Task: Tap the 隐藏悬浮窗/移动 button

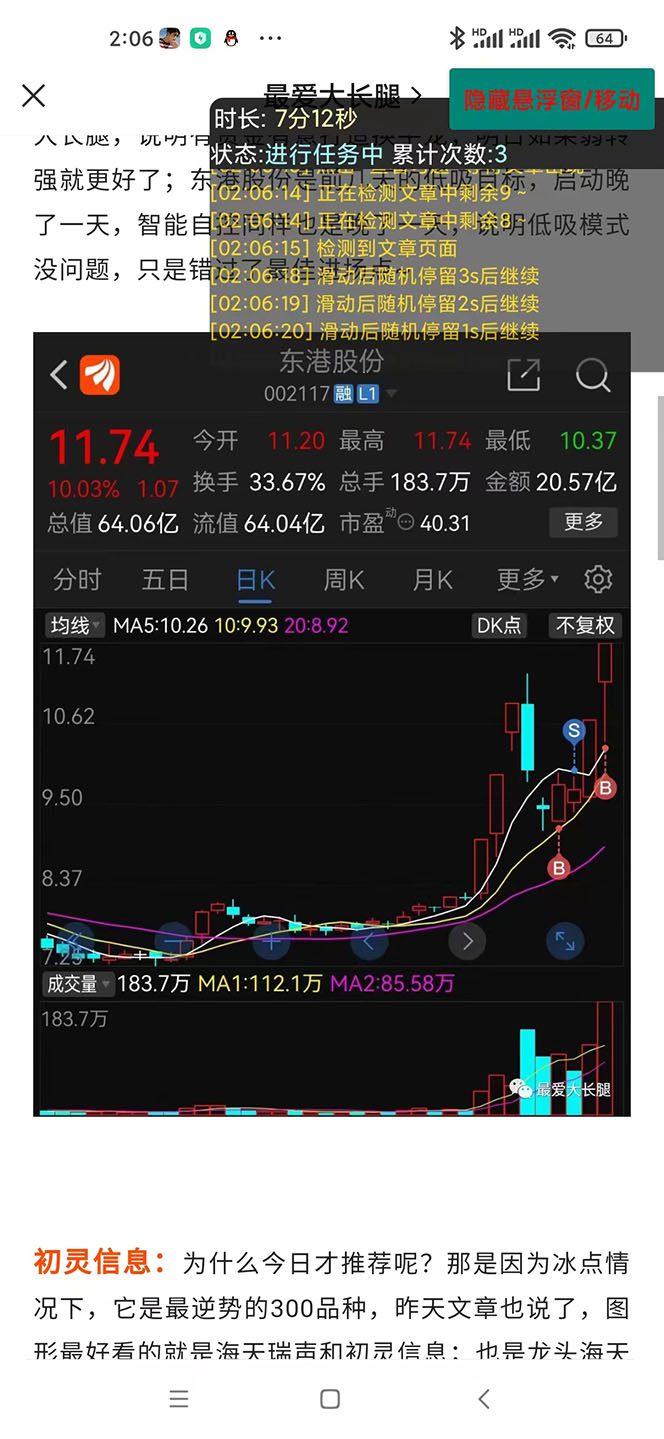Action: coord(551,99)
